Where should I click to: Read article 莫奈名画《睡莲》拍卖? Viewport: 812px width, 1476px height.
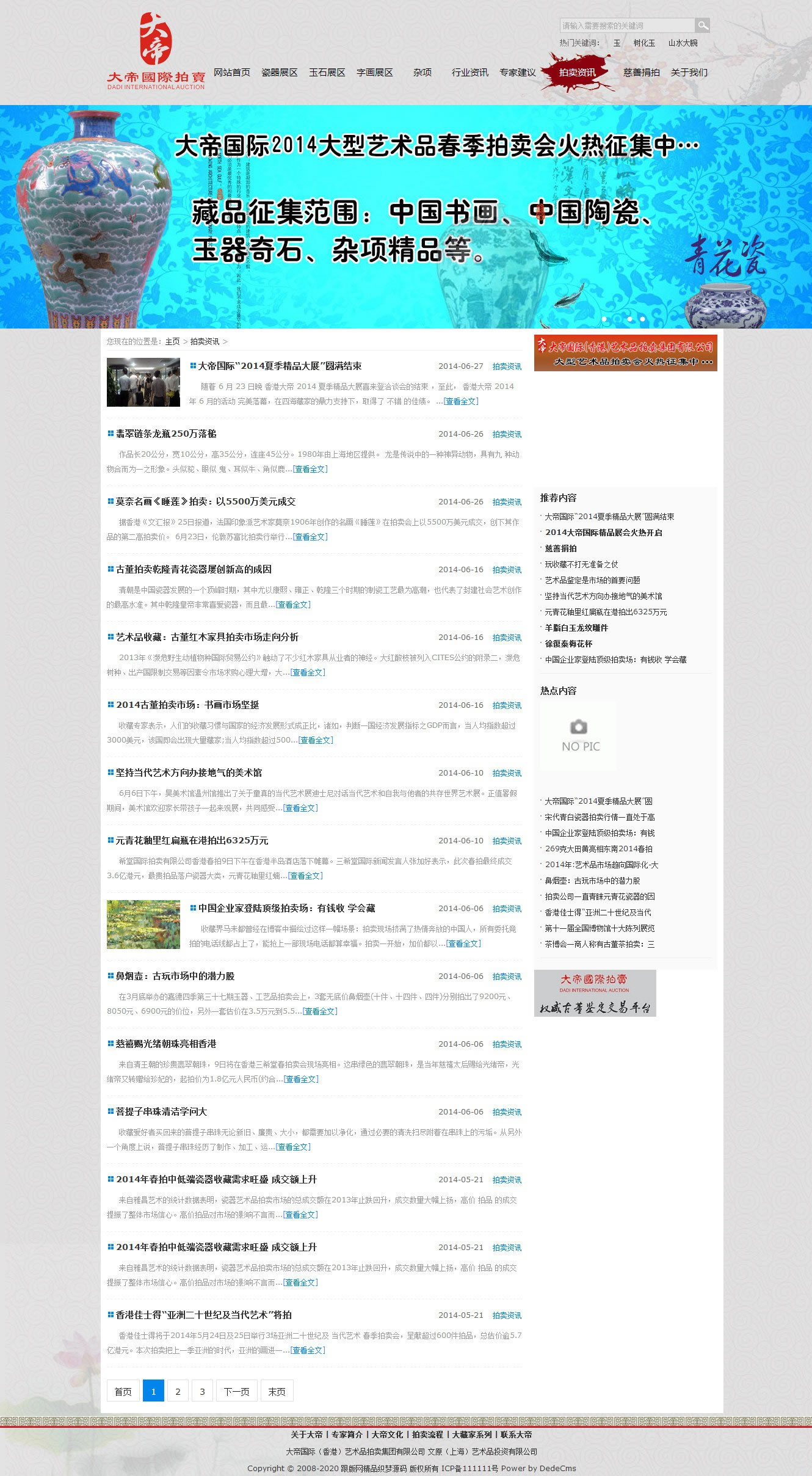tap(206, 502)
